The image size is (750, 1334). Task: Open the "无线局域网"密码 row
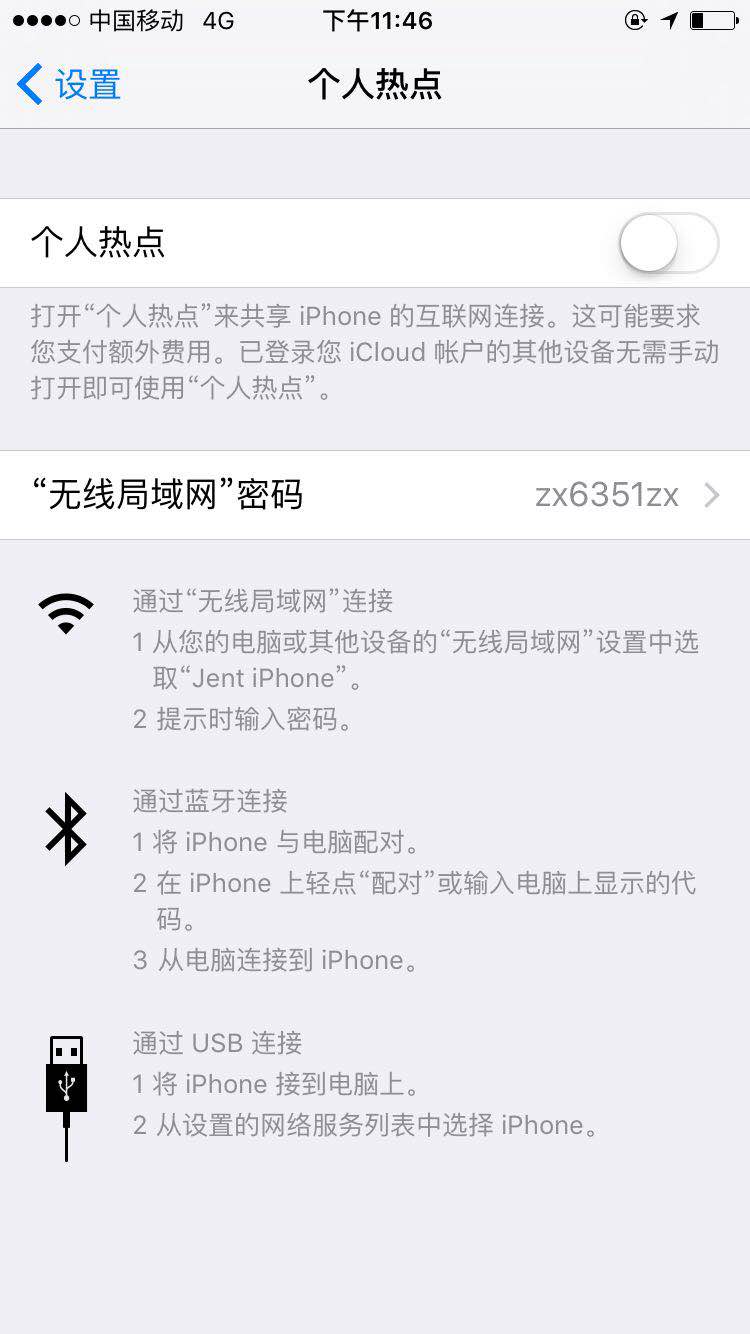click(x=375, y=495)
